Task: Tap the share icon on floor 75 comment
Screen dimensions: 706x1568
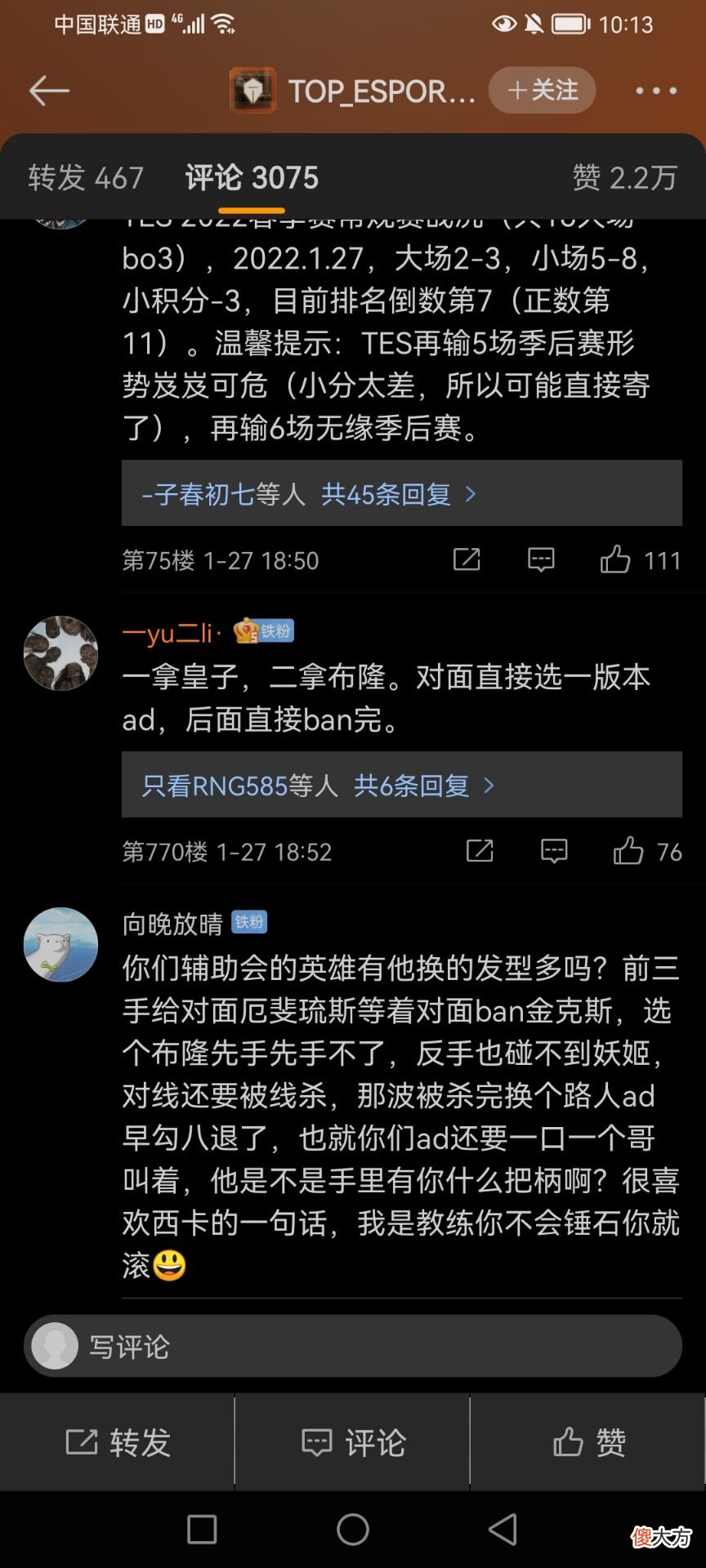Action: [467, 560]
